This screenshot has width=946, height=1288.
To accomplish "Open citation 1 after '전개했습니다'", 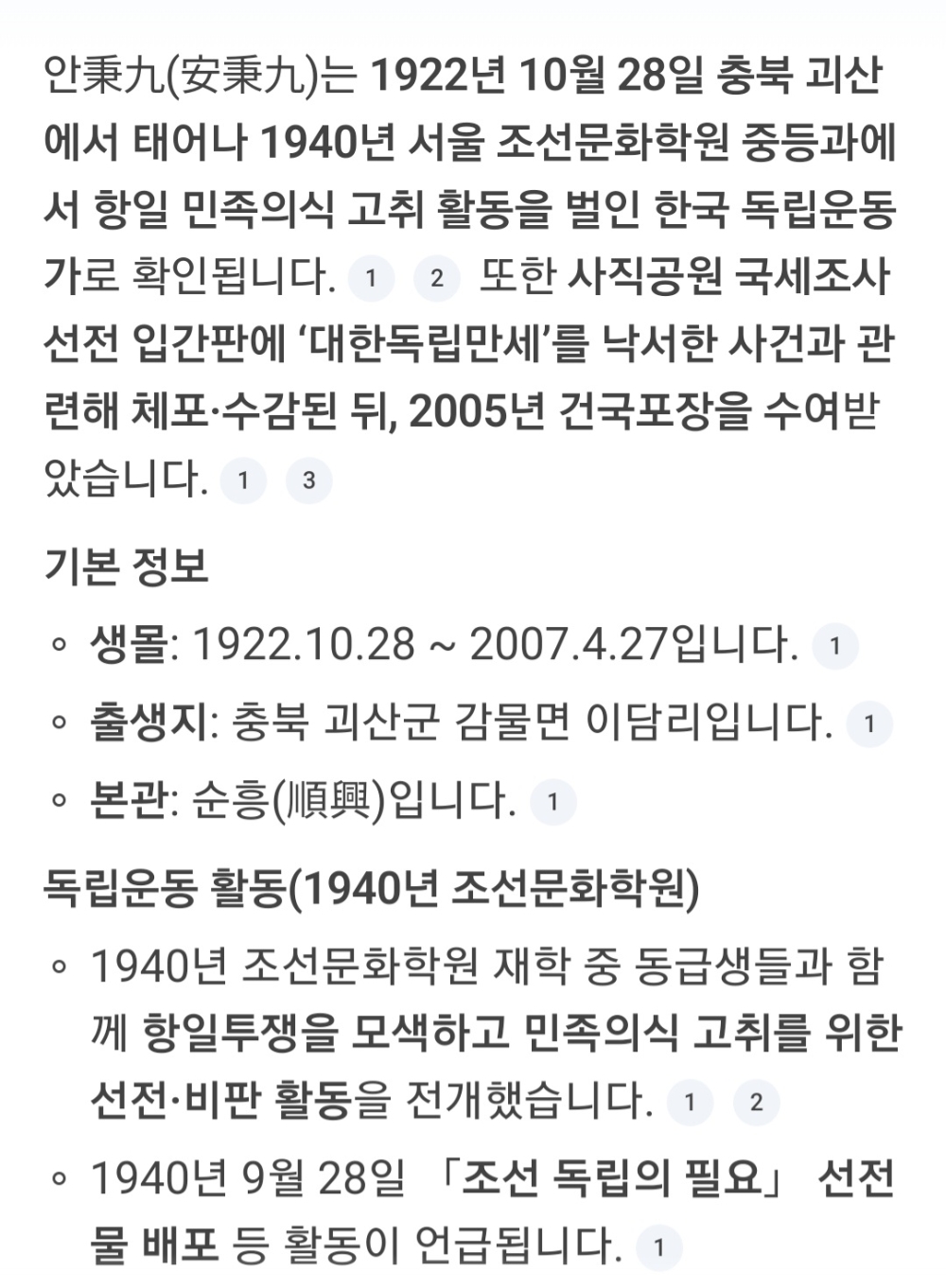I will 690,1102.
